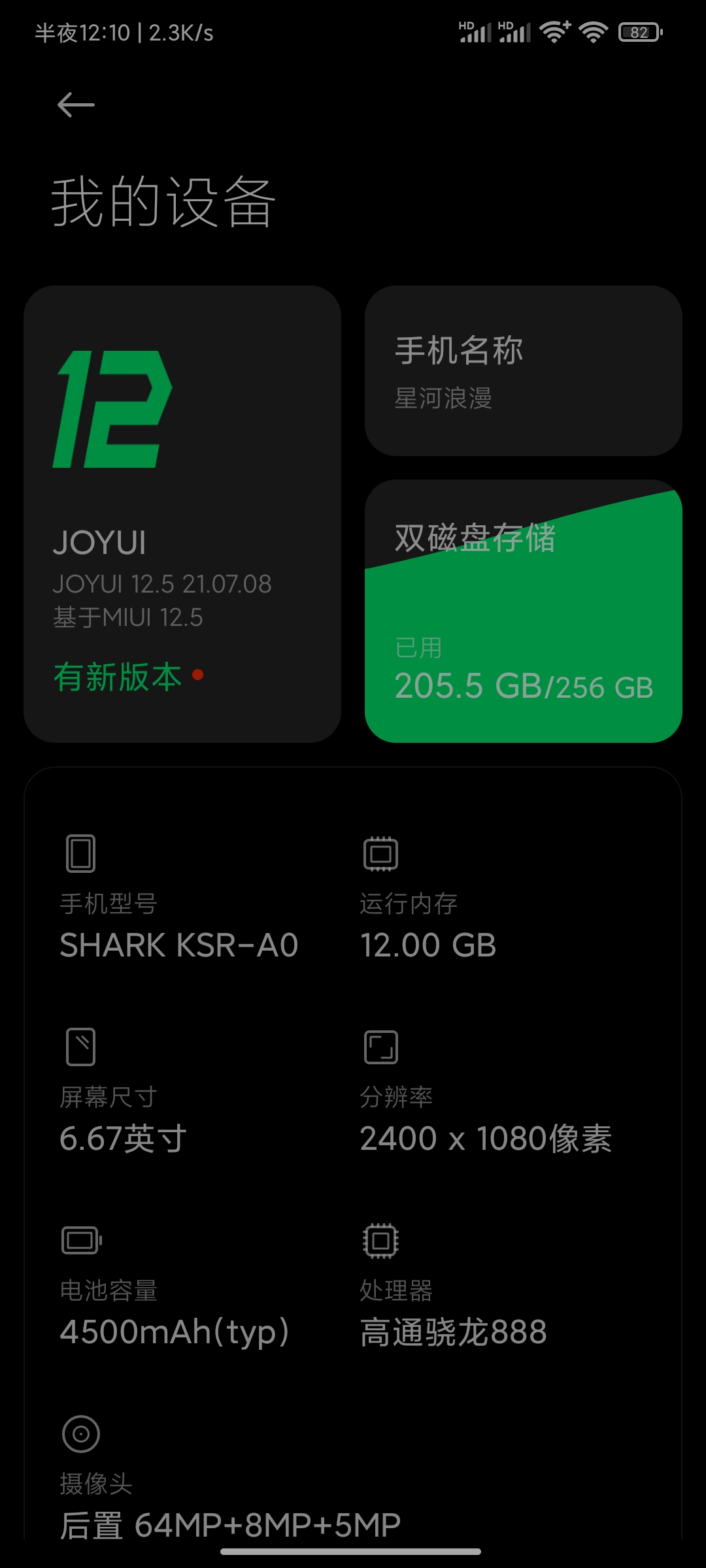Open the JOYUI 12.5 version card
Viewport: 706px width, 1568px height.
click(182, 514)
